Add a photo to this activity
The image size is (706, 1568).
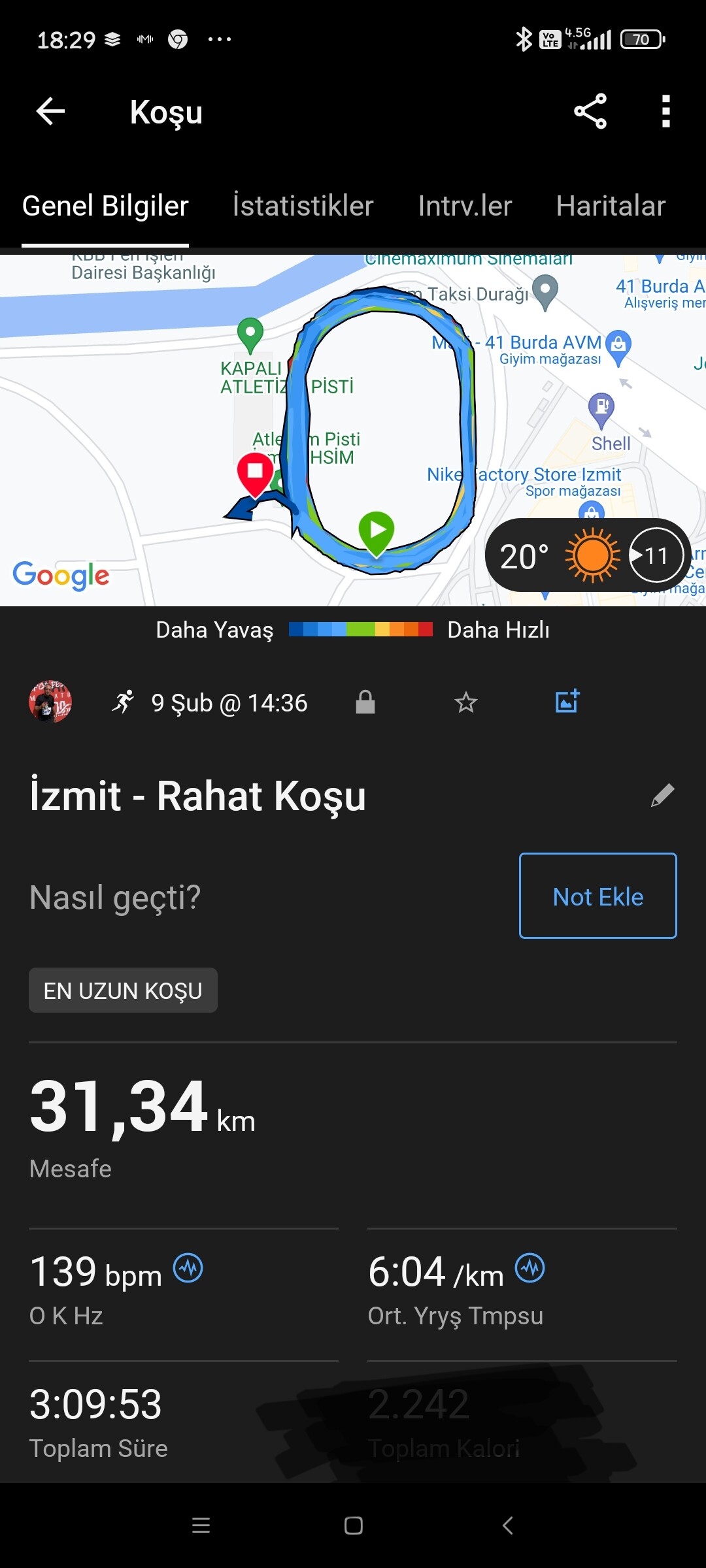[567, 701]
